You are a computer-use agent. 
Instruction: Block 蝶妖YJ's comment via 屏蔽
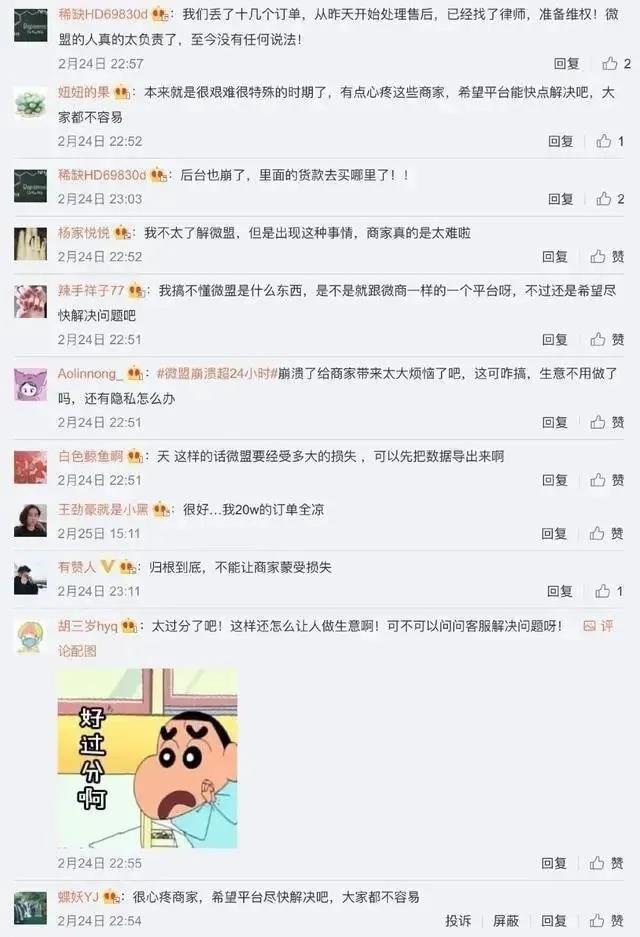click(x=506, y=920)
